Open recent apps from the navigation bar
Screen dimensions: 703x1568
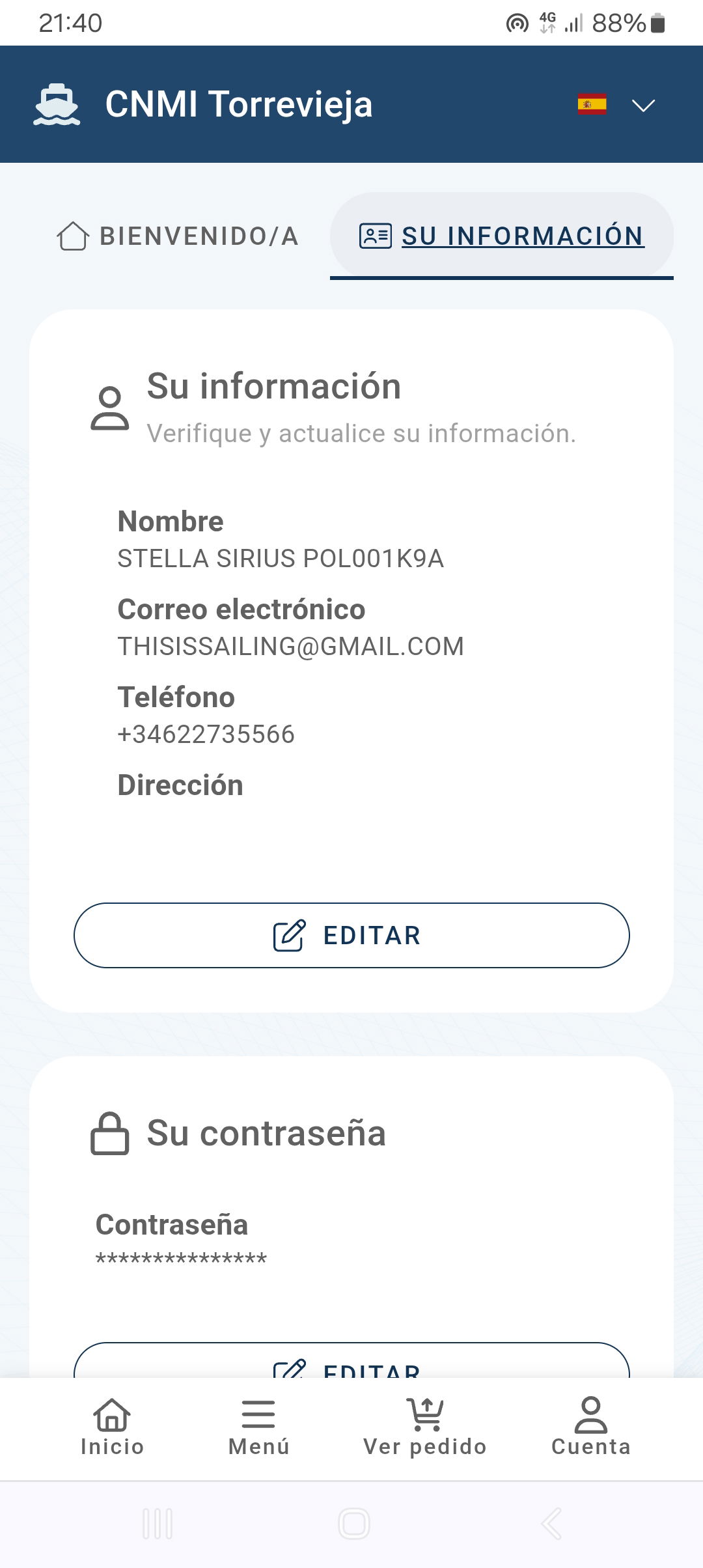pos(158,1524)
